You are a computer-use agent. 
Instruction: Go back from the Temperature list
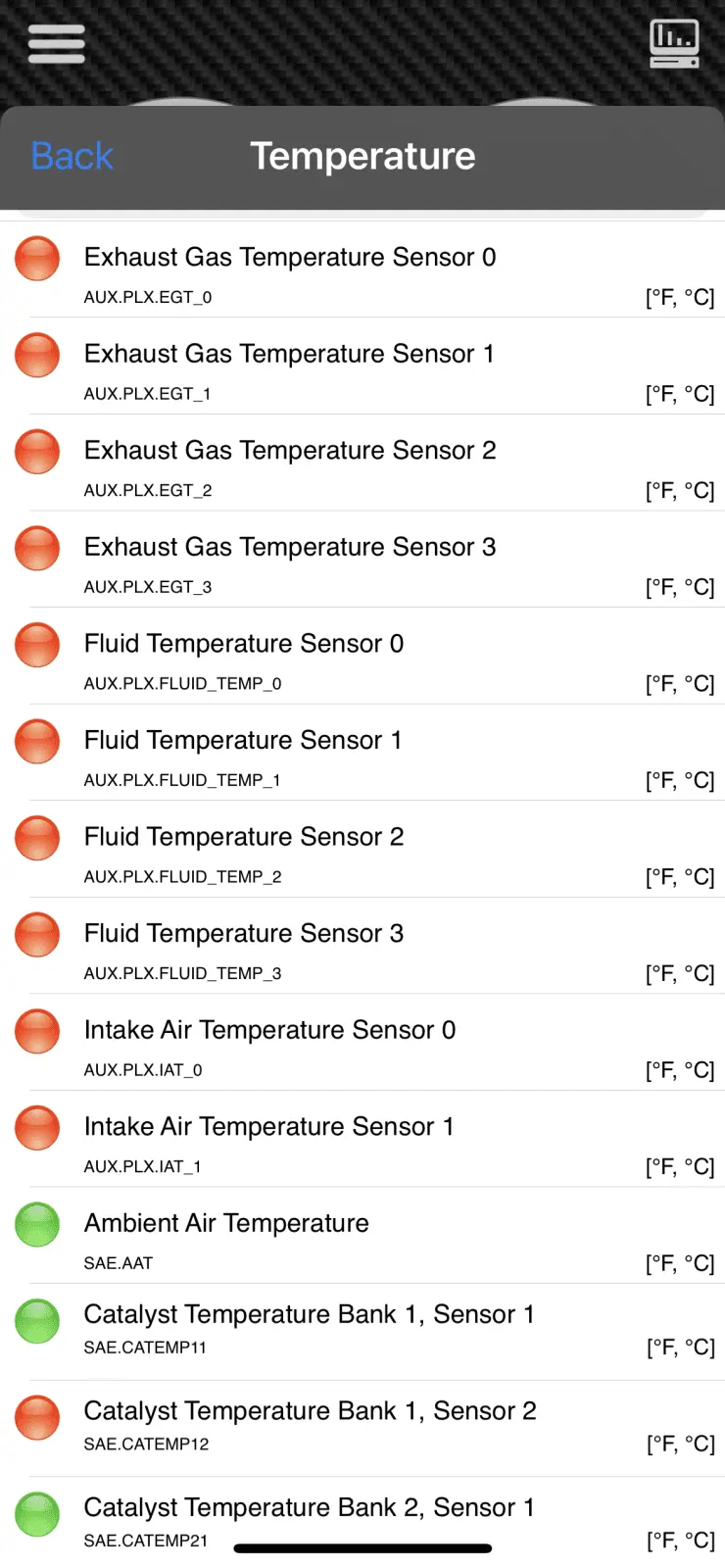(x=72, y=157)
